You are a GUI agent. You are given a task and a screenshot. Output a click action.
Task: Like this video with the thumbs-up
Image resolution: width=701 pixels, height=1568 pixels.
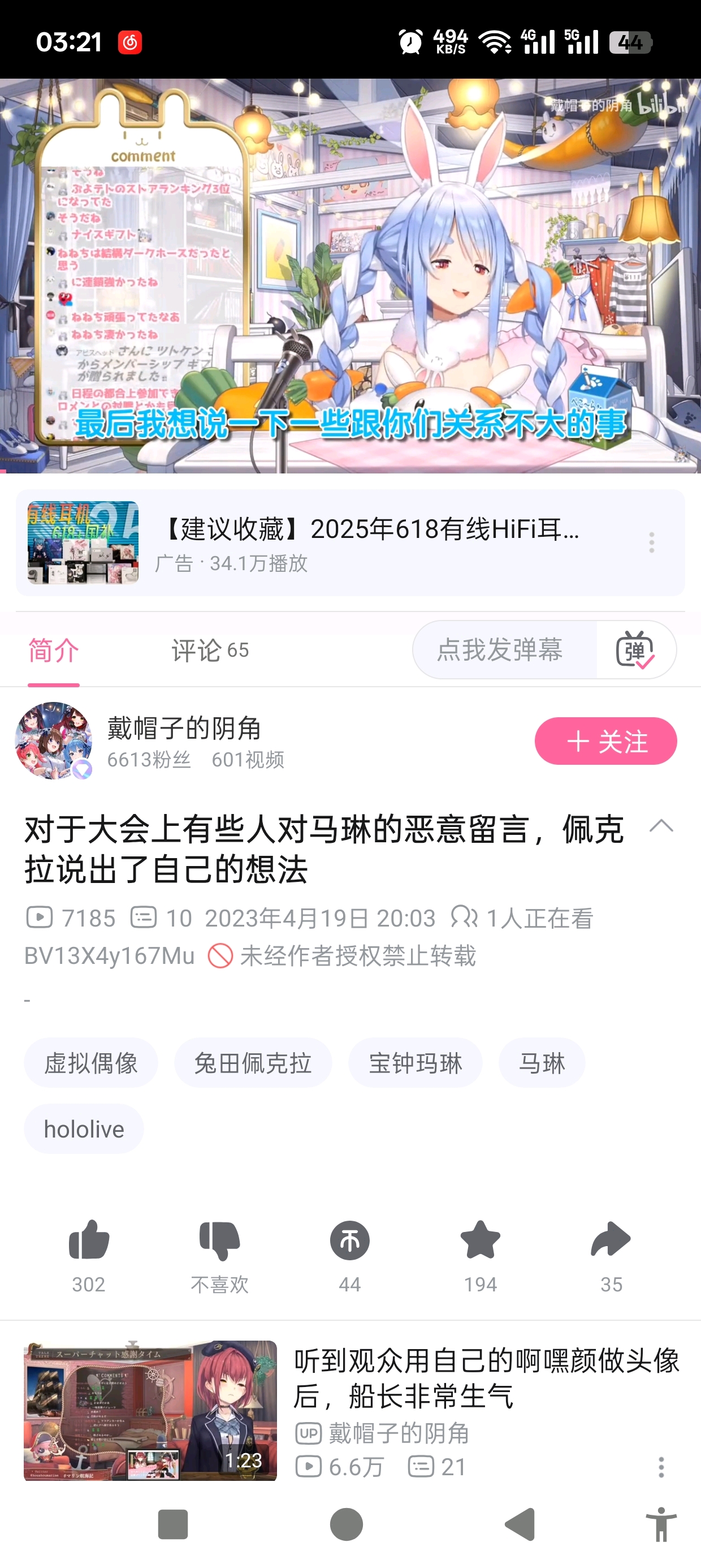(89, 1240)
